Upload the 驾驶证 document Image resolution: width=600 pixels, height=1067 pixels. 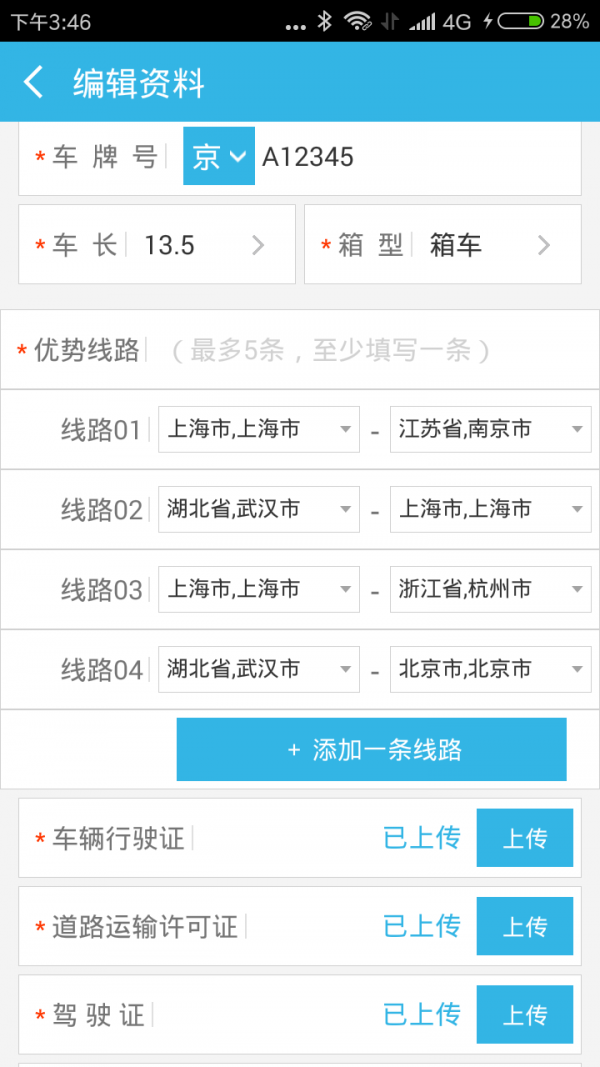(524, 1015)
